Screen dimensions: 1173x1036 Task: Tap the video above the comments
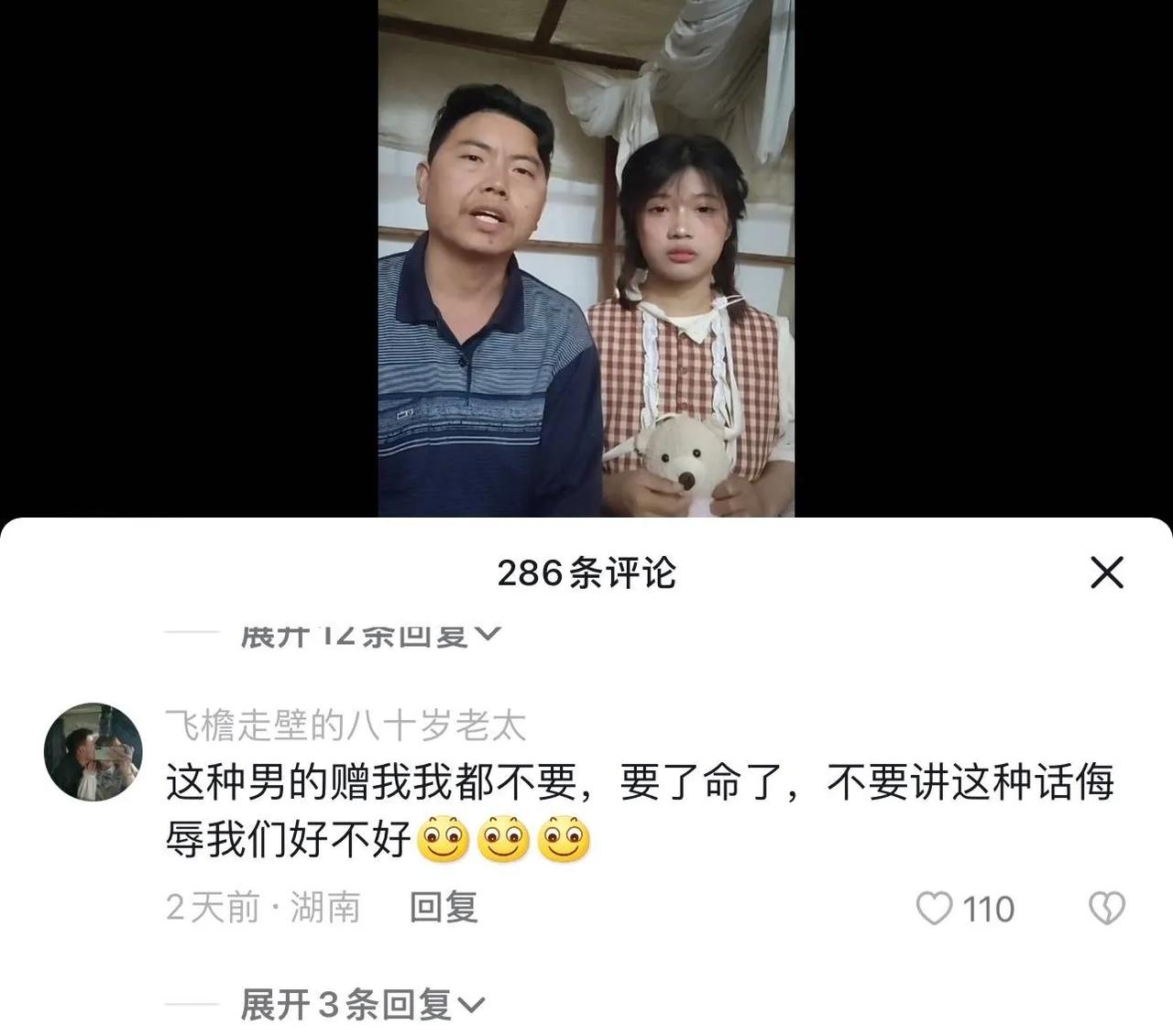coord(586,258)
